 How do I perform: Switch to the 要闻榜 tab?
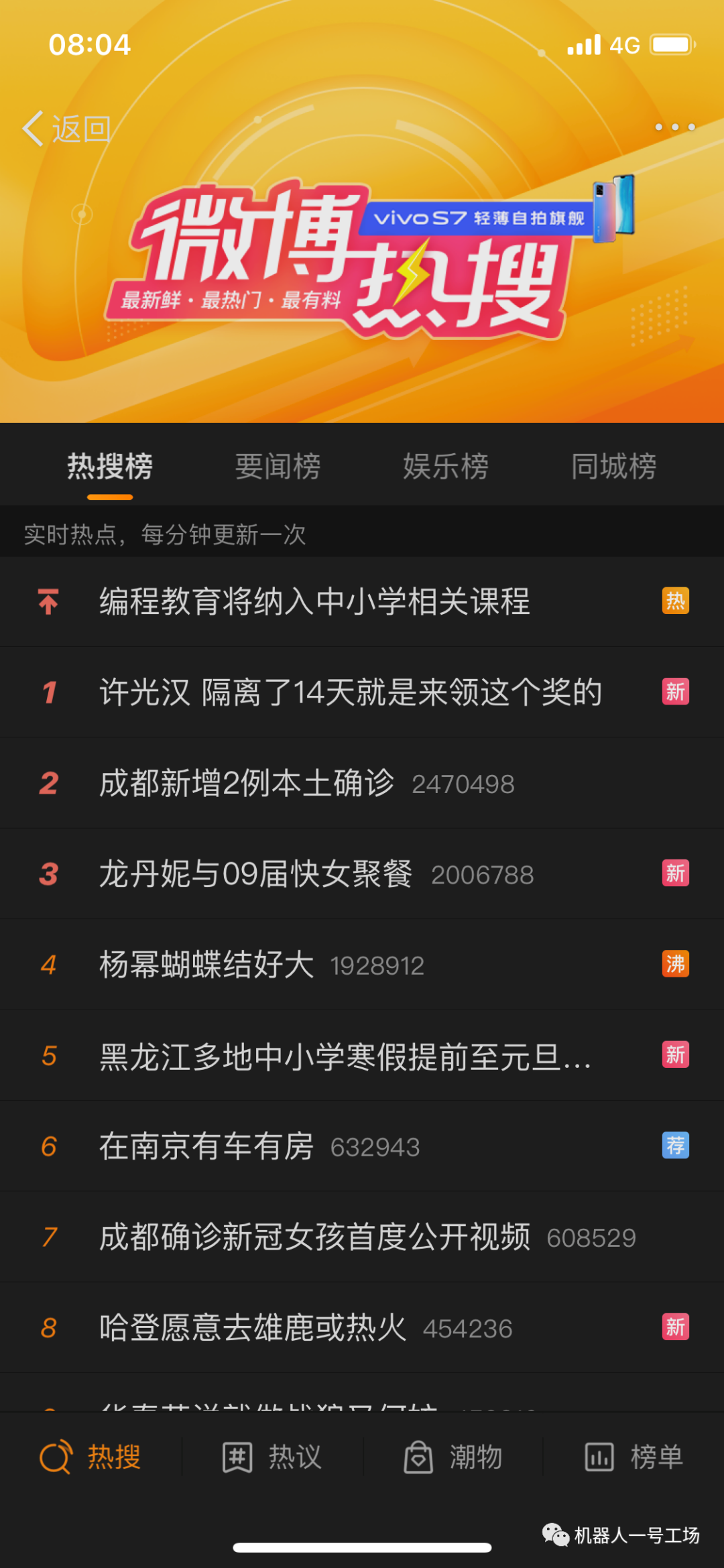[x=278, y=467]
